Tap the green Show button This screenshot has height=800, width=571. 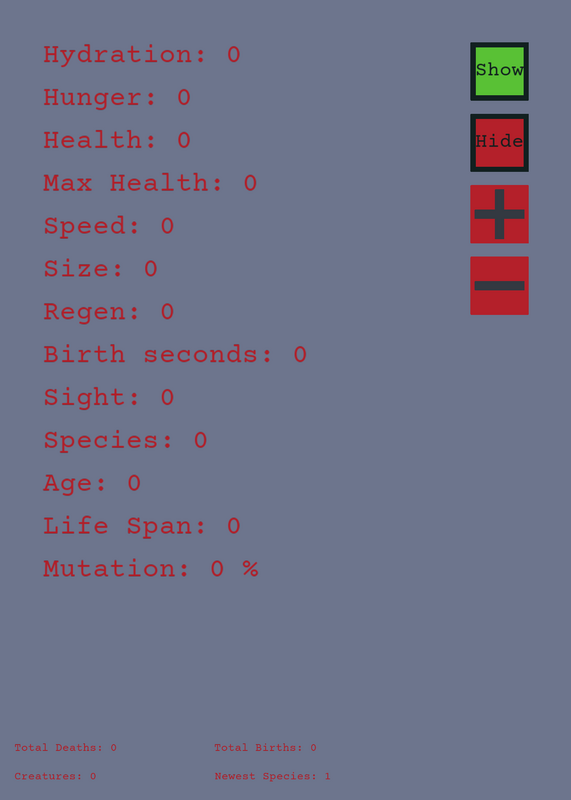pos(499,71)
